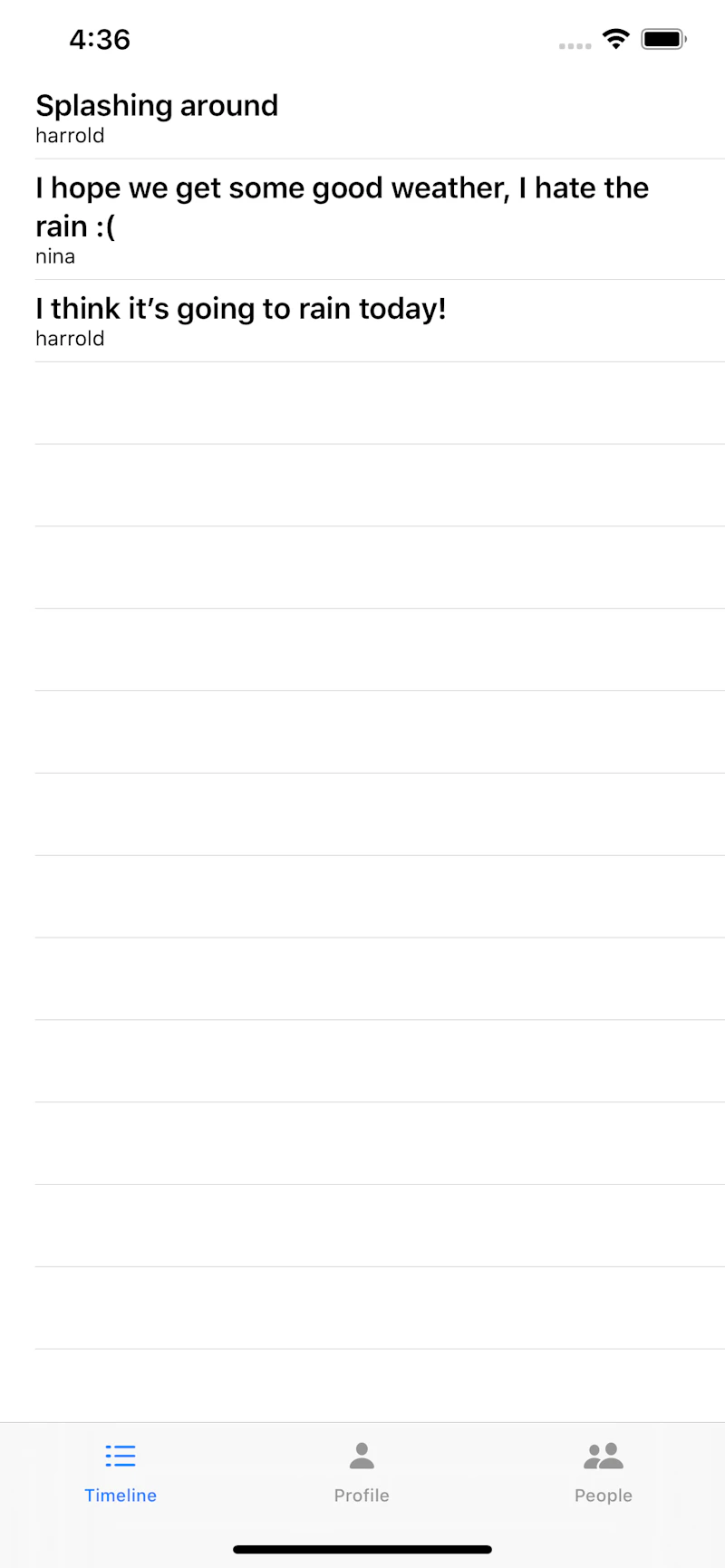Select the Timeline tab
The width and height of the screenshot is (725, 1568).
pos(121,1472)
